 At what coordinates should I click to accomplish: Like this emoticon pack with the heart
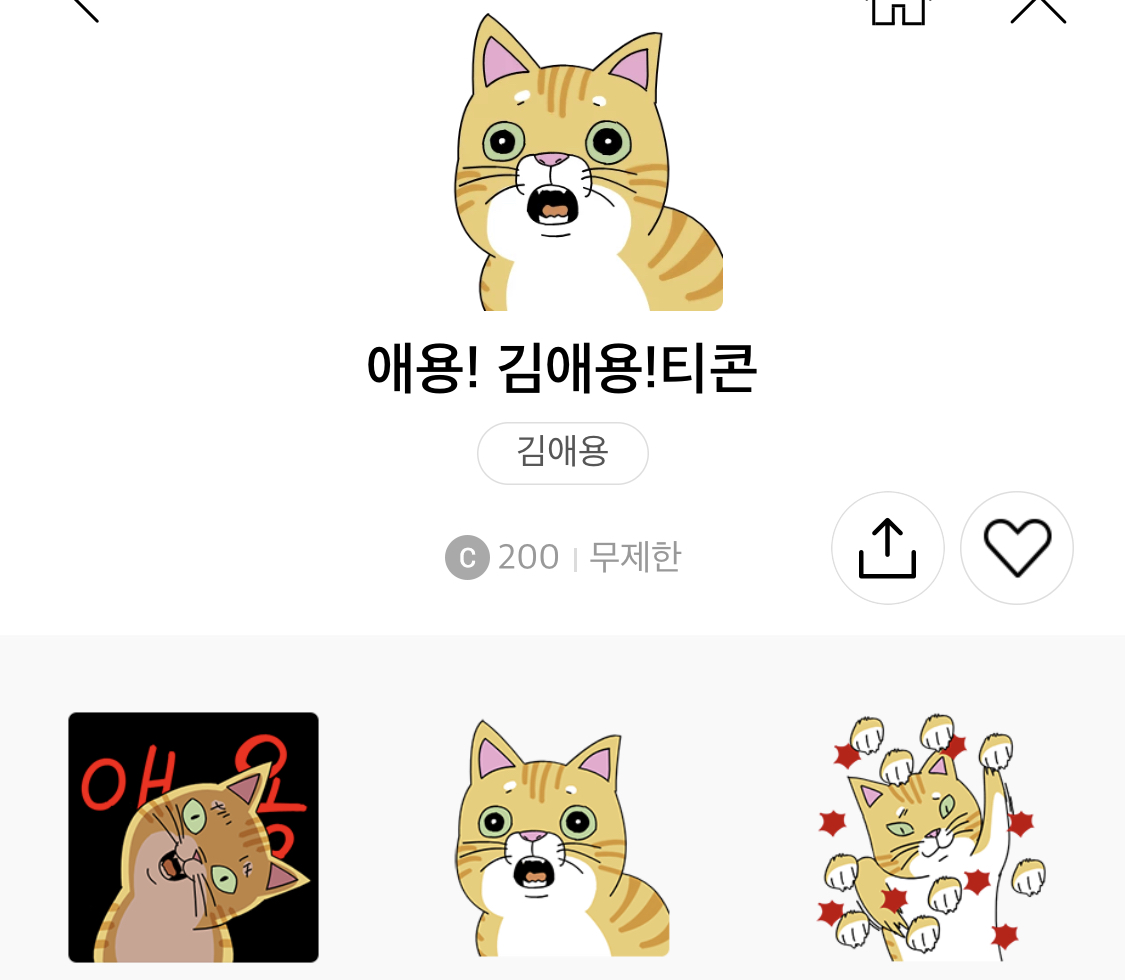(1017, 548)
